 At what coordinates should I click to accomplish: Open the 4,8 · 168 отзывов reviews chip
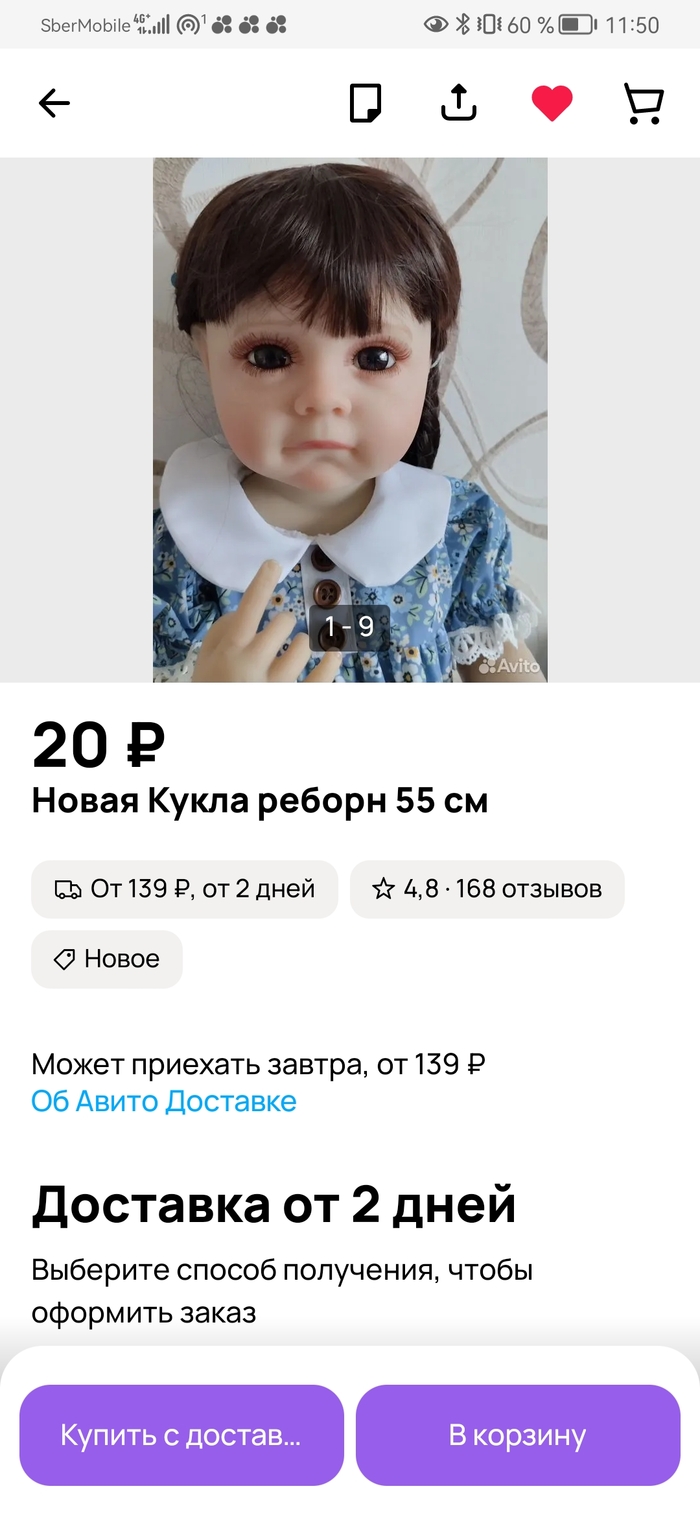tap(487, 889)
